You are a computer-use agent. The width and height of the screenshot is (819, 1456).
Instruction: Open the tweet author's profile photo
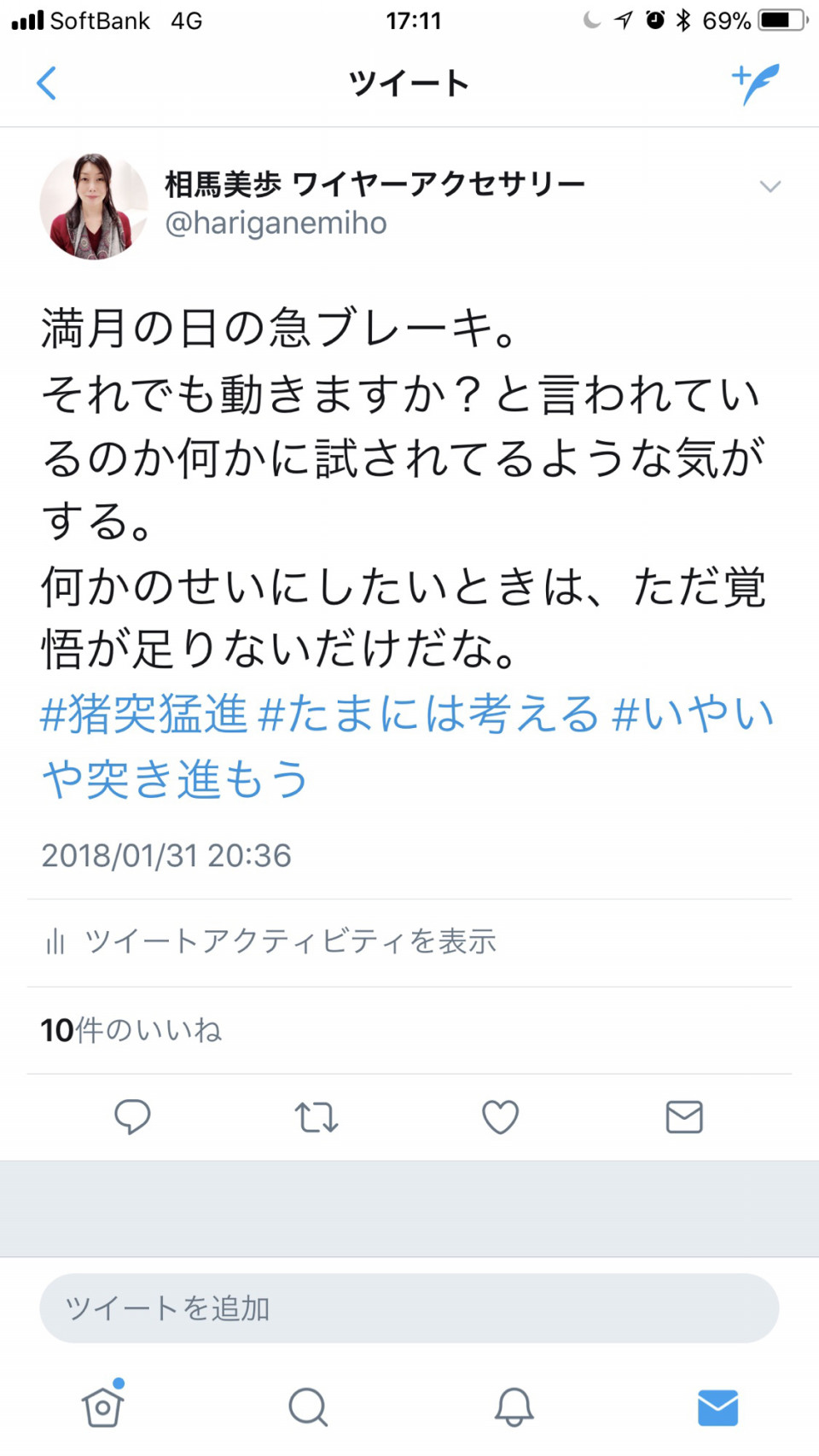[x=94, y=206]
